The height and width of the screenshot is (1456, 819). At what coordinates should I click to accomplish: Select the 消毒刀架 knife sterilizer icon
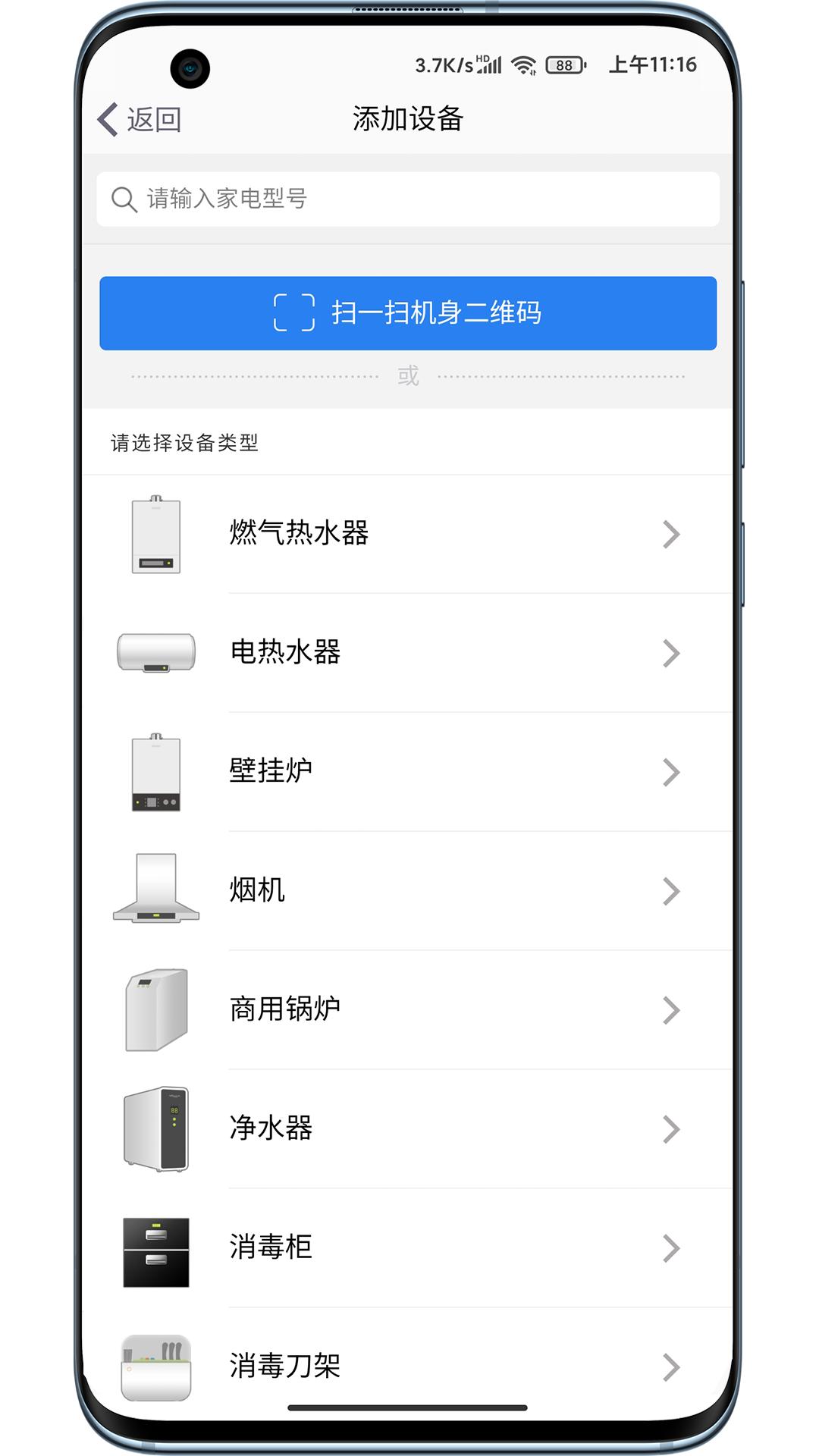click(155, 1365)
